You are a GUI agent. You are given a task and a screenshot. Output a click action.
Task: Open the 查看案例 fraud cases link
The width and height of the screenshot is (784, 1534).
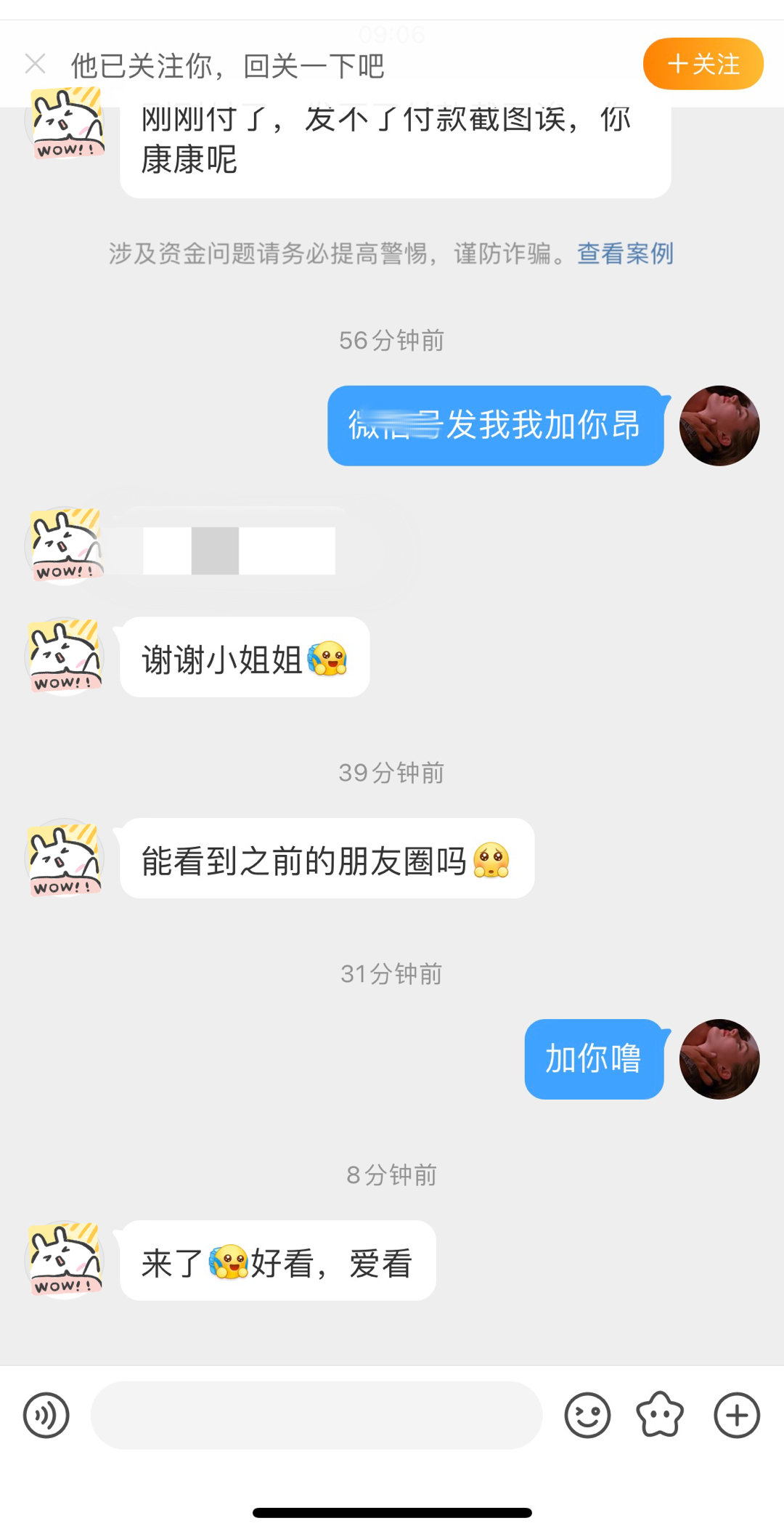coord(625,253)
